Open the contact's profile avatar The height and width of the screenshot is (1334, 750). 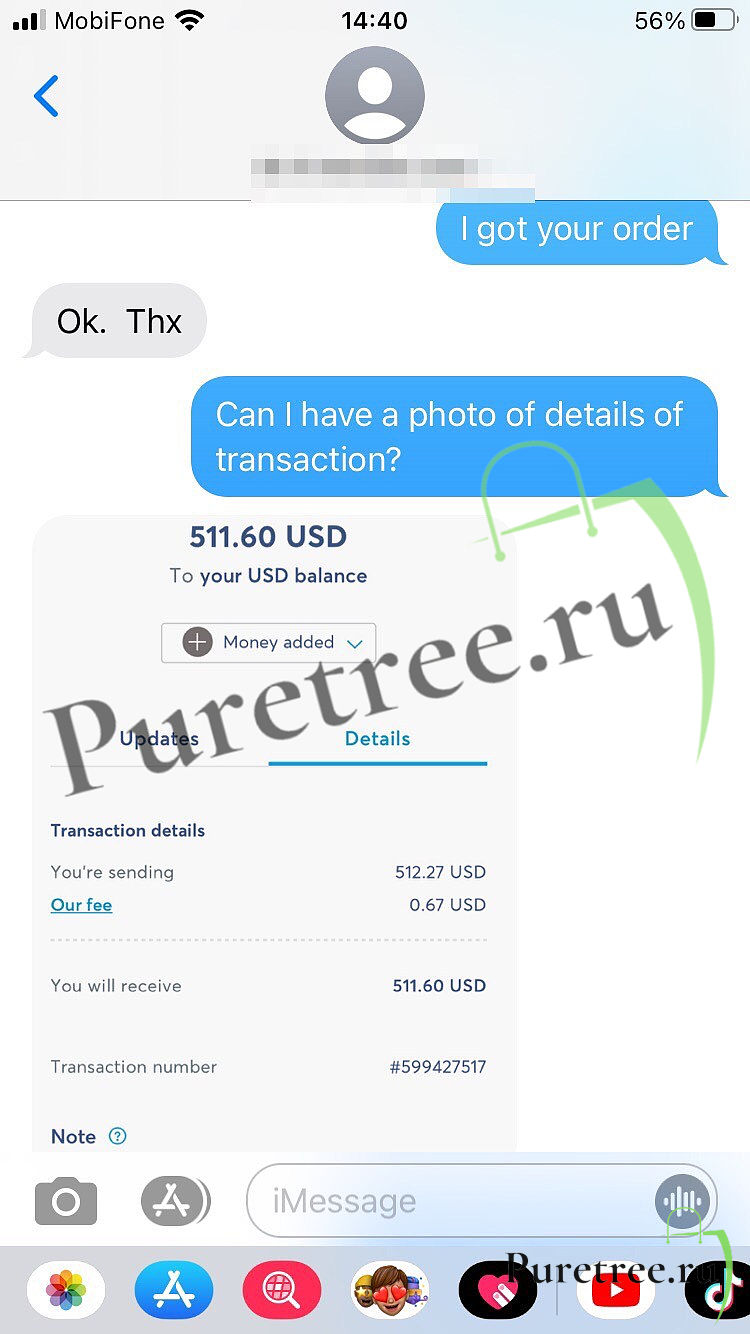coord(375,96)
